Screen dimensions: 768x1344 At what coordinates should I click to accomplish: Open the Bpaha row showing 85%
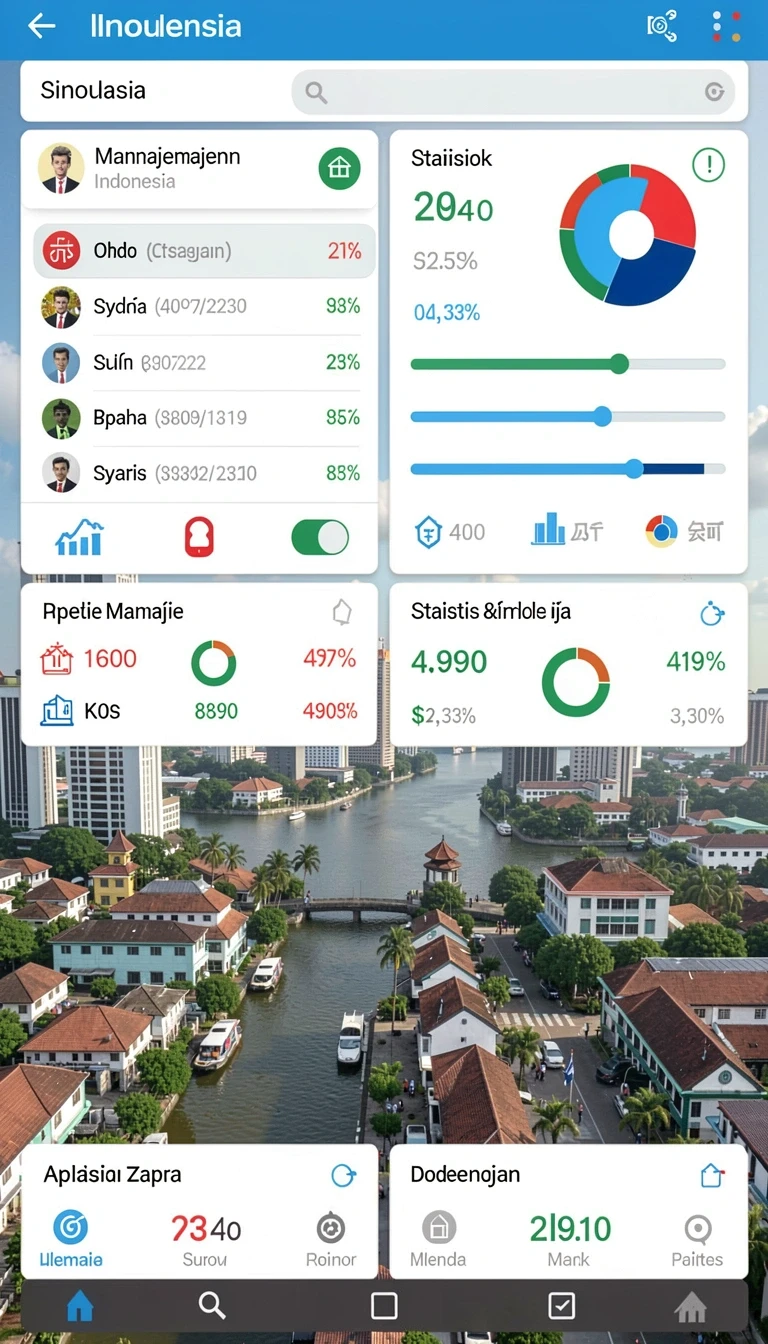200,417
